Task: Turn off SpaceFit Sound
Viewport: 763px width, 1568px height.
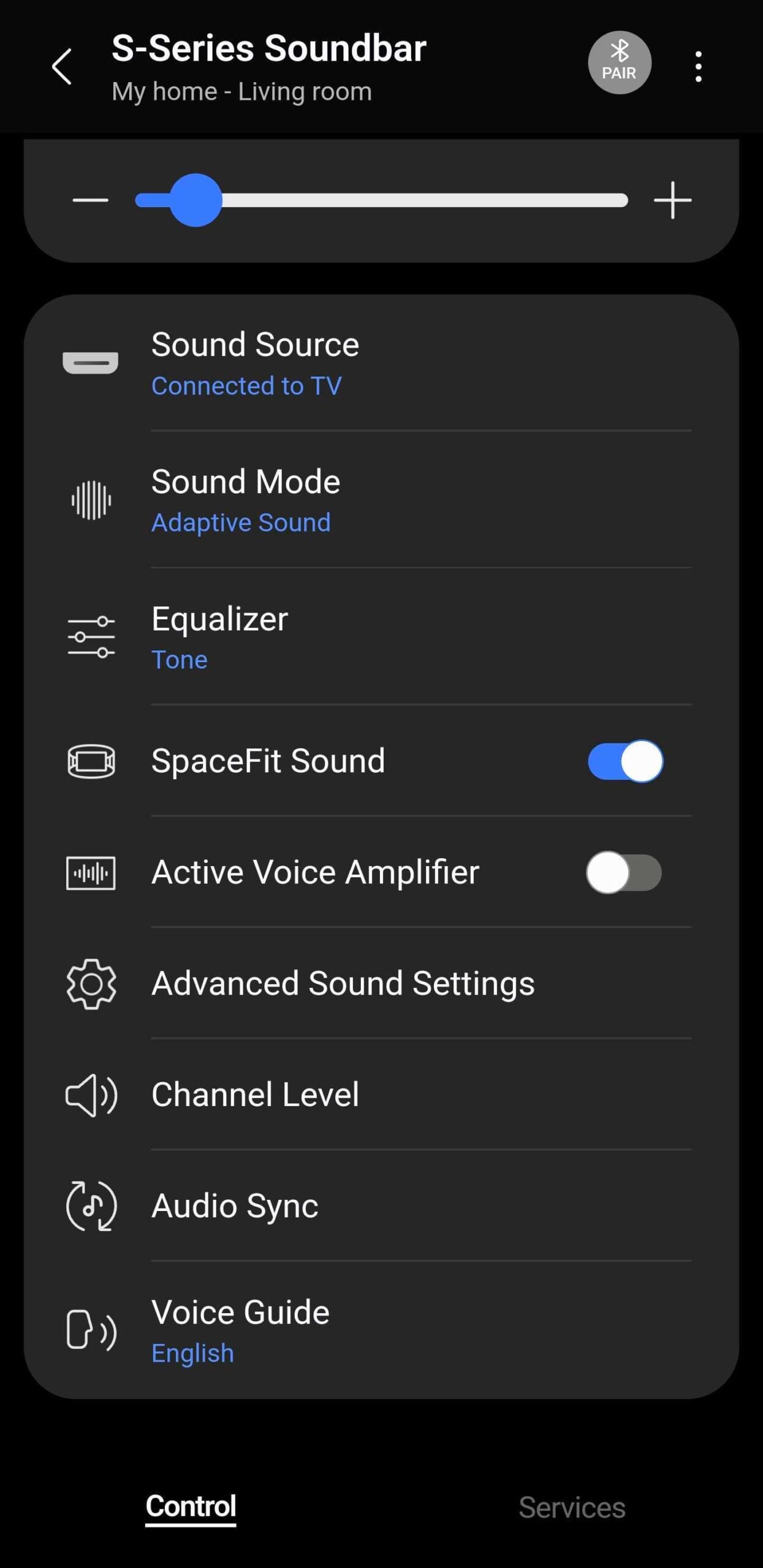Action: pyautogui.click(x=625, y=761)
